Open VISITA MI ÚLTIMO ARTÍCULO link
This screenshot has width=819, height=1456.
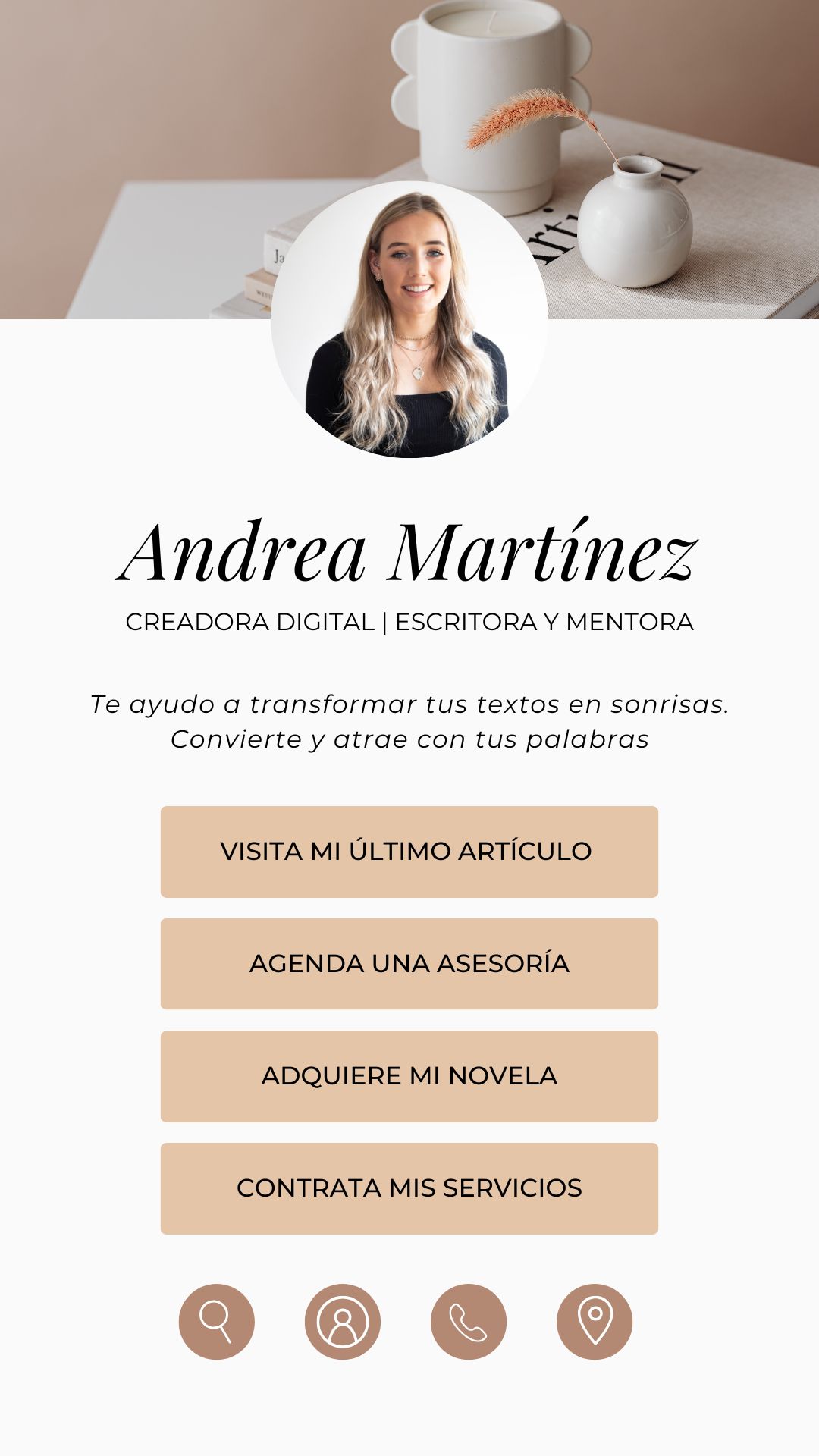(x=409, y=852)
